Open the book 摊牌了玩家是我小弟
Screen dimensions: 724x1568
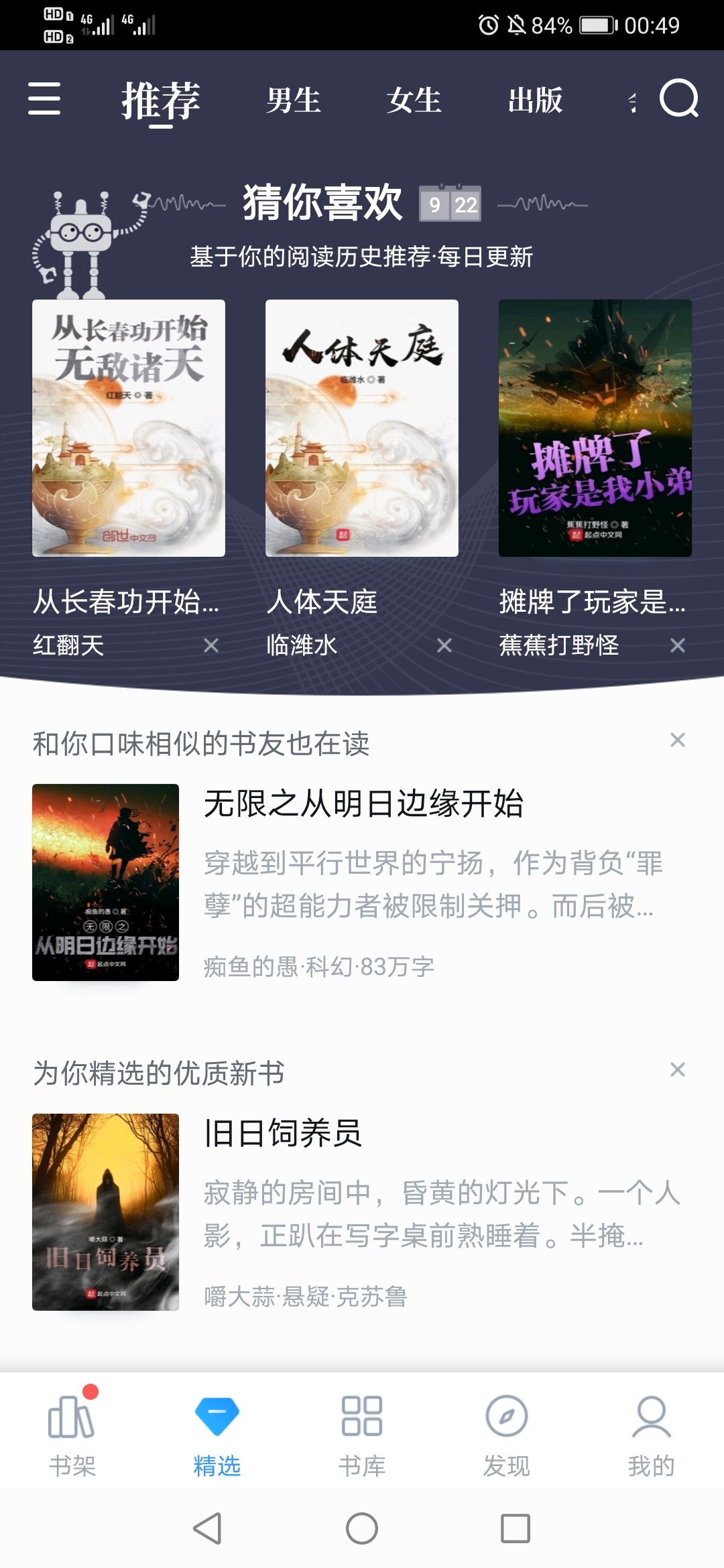pyautogui.click(x=595, y=428)
